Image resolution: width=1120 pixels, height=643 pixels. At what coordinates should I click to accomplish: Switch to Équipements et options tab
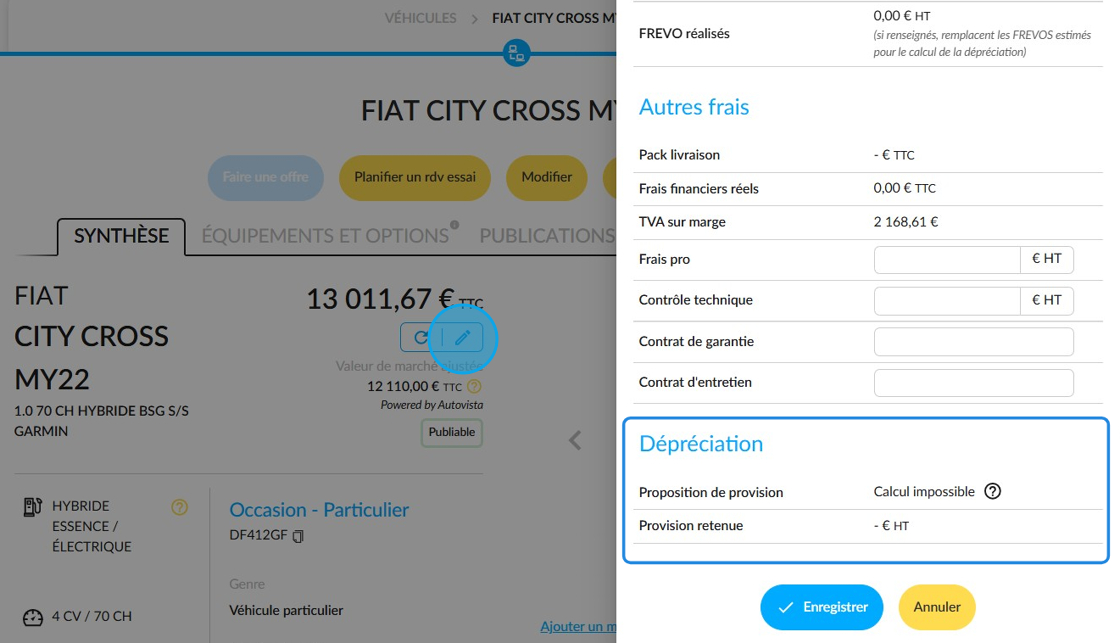[325, 236]
